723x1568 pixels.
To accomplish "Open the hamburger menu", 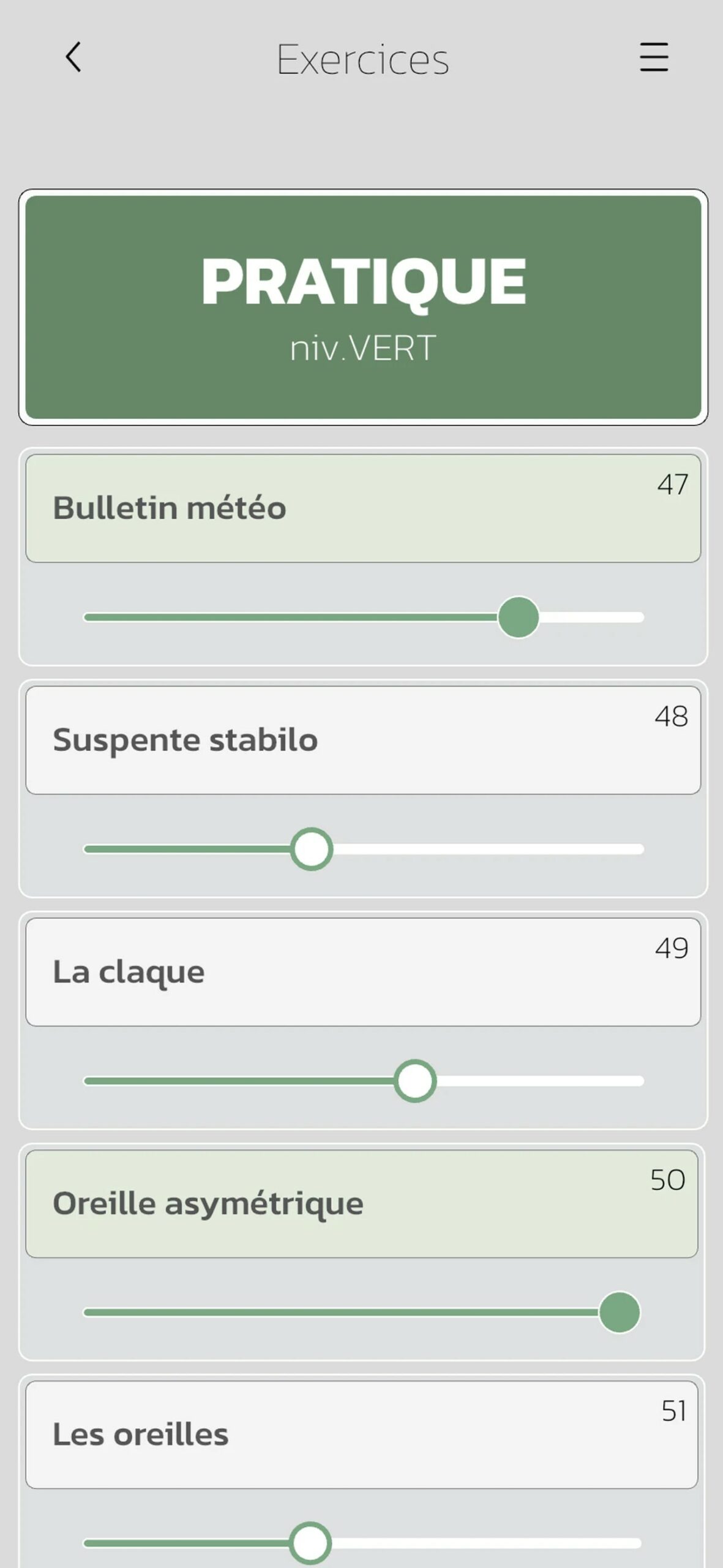I will tap(654, 57).
